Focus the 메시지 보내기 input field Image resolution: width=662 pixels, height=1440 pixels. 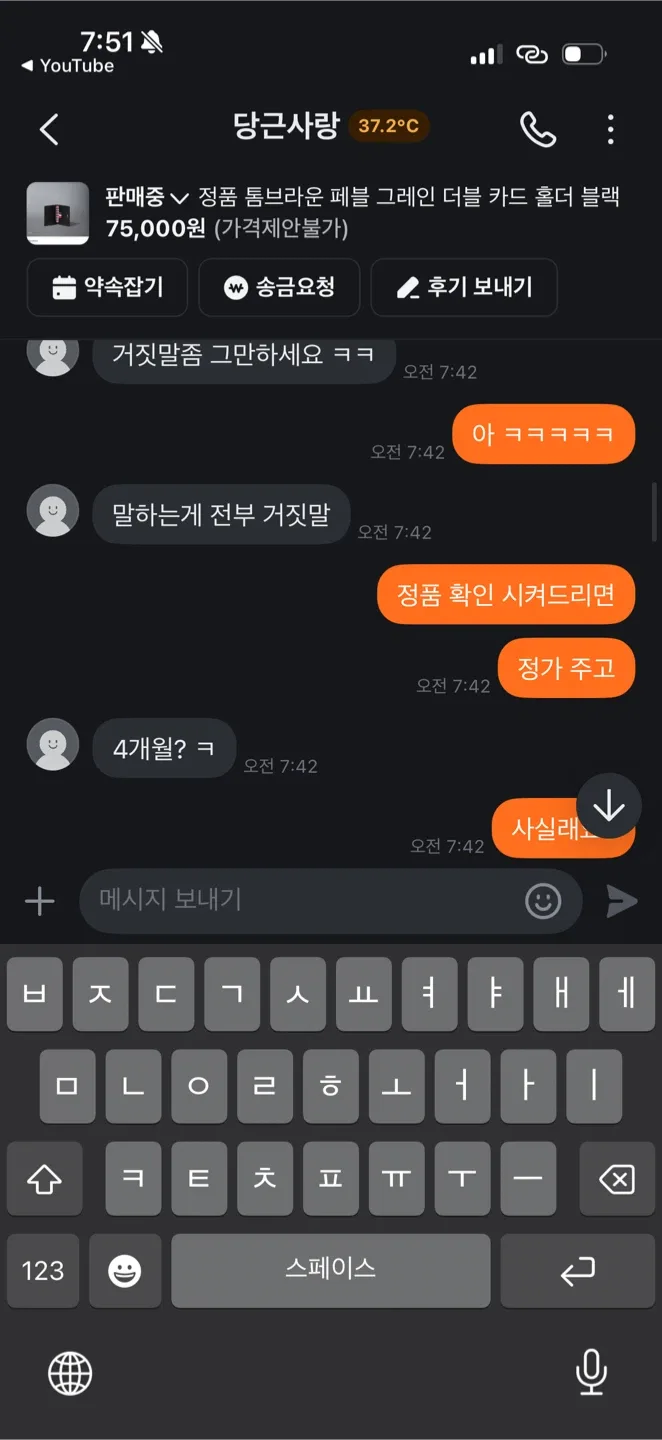pos(300,900)
